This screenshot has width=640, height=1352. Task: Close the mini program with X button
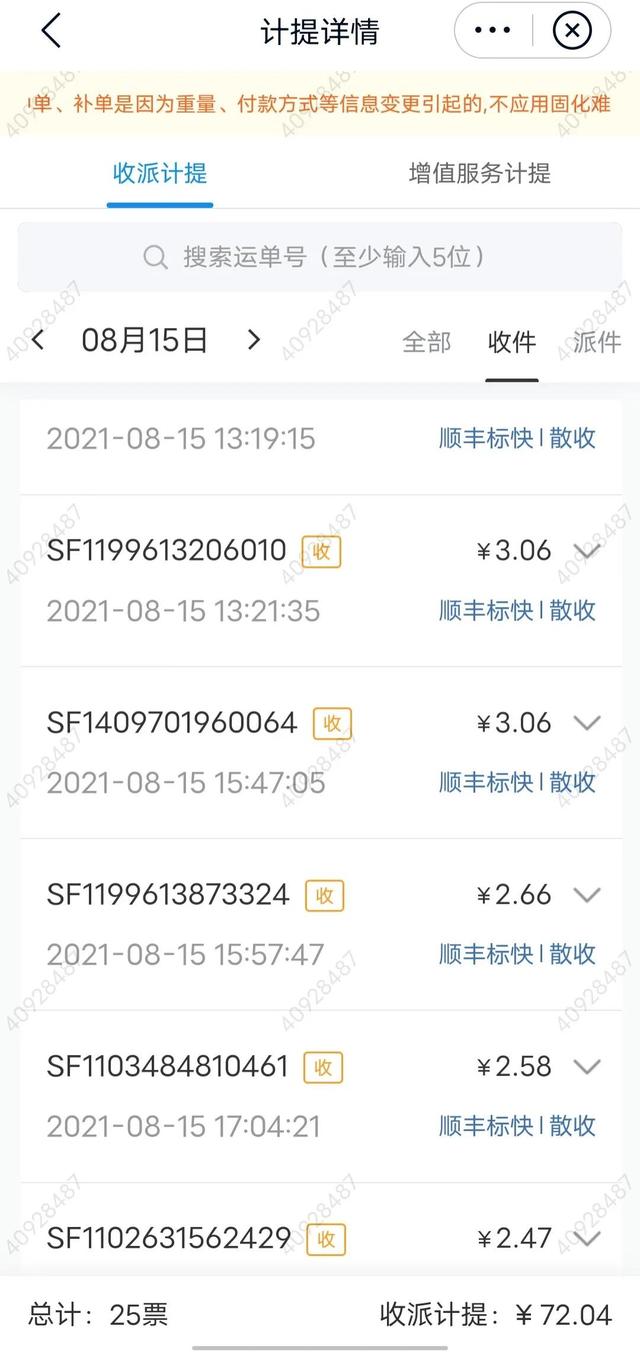pos(572,31)
